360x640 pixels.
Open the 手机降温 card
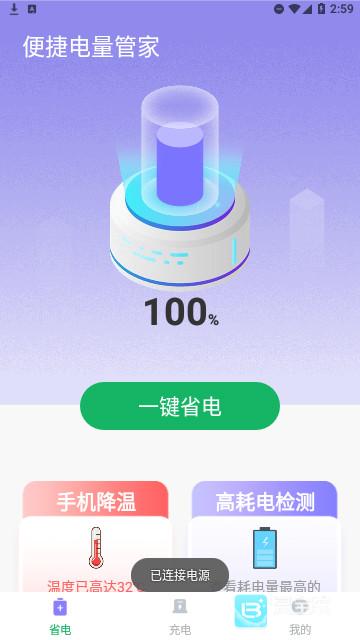[x=96, y=536]
